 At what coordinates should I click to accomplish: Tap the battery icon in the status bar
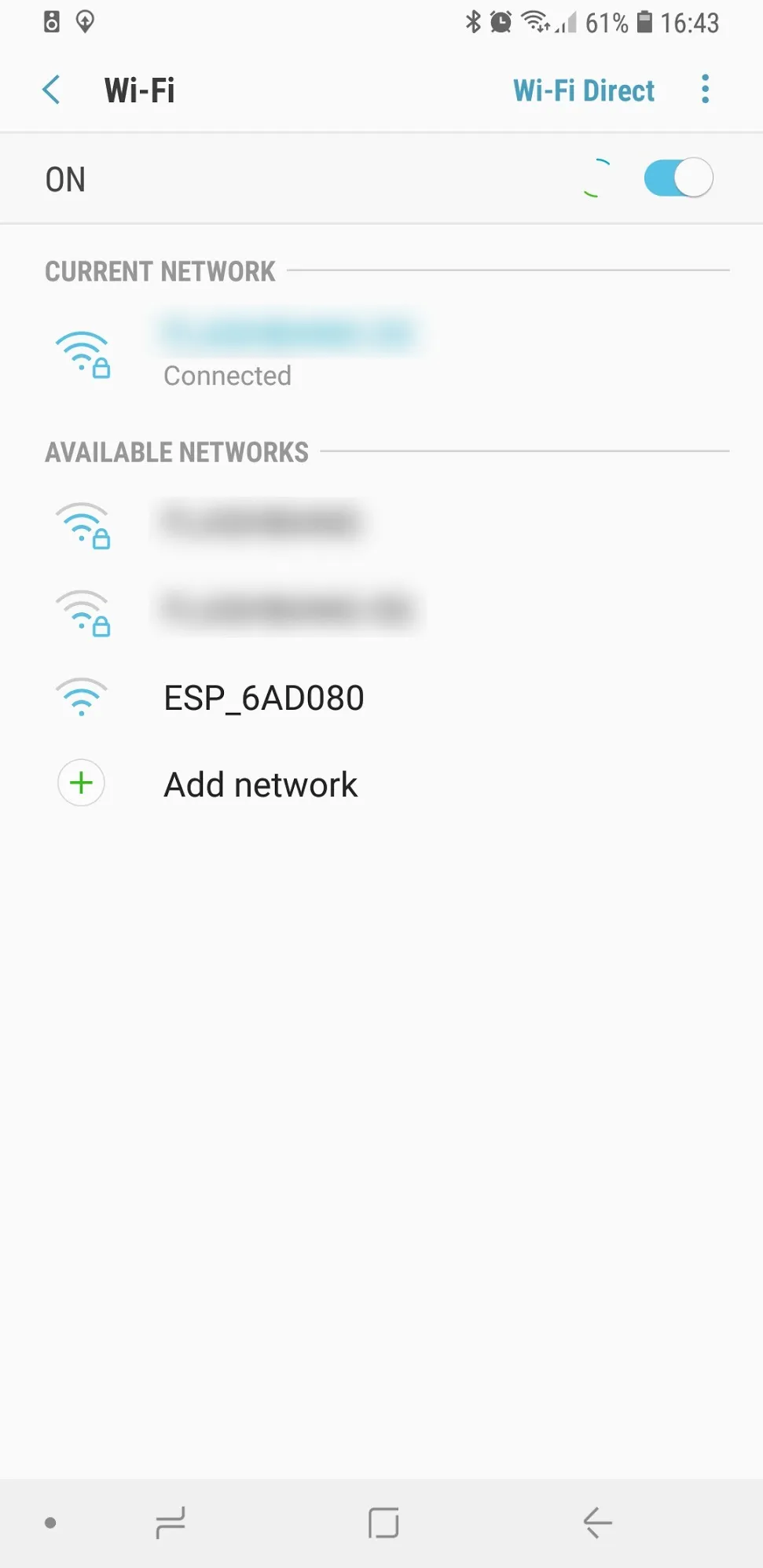(644, 22)
